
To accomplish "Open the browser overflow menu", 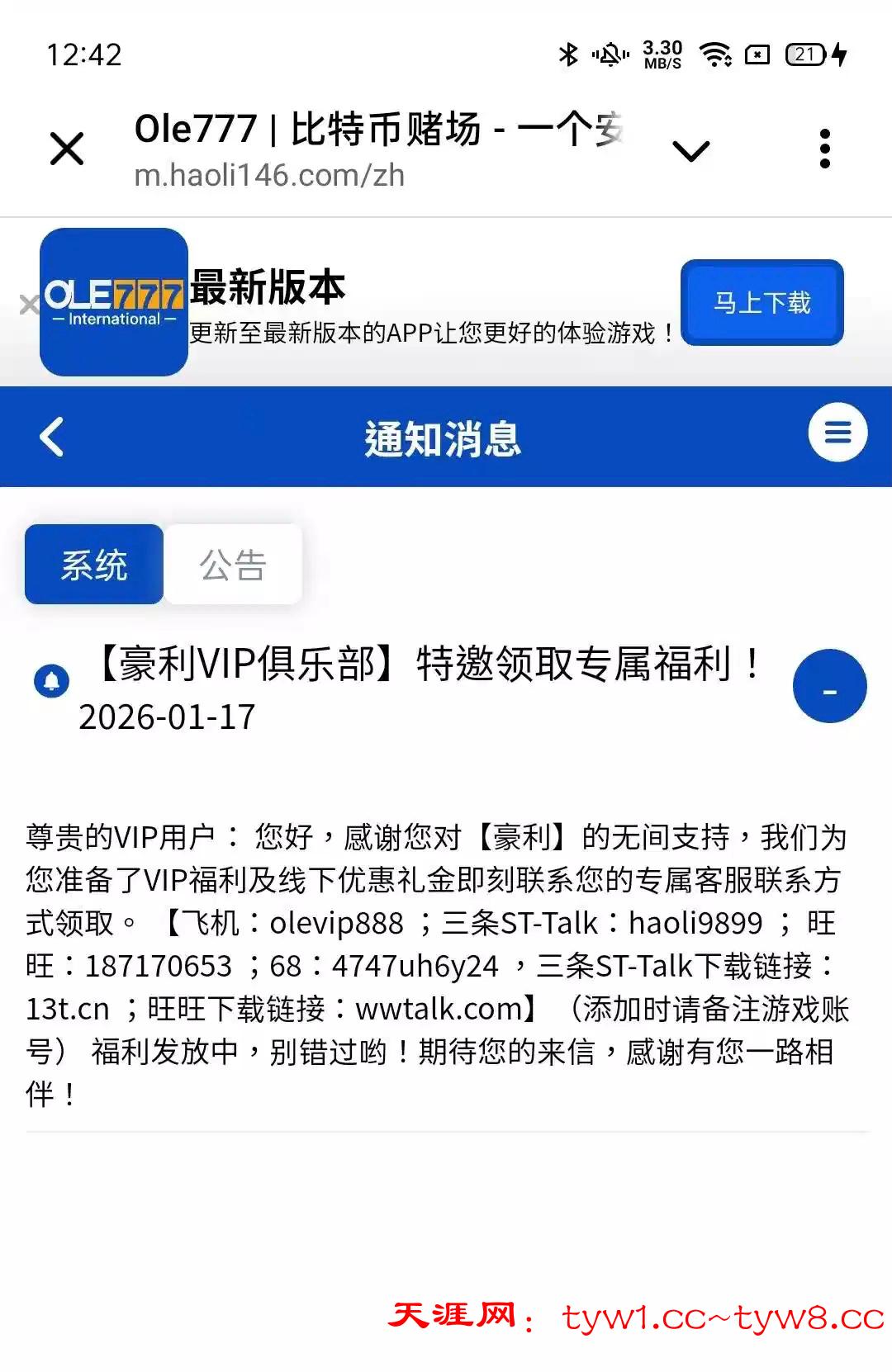I will click(824, 149).
